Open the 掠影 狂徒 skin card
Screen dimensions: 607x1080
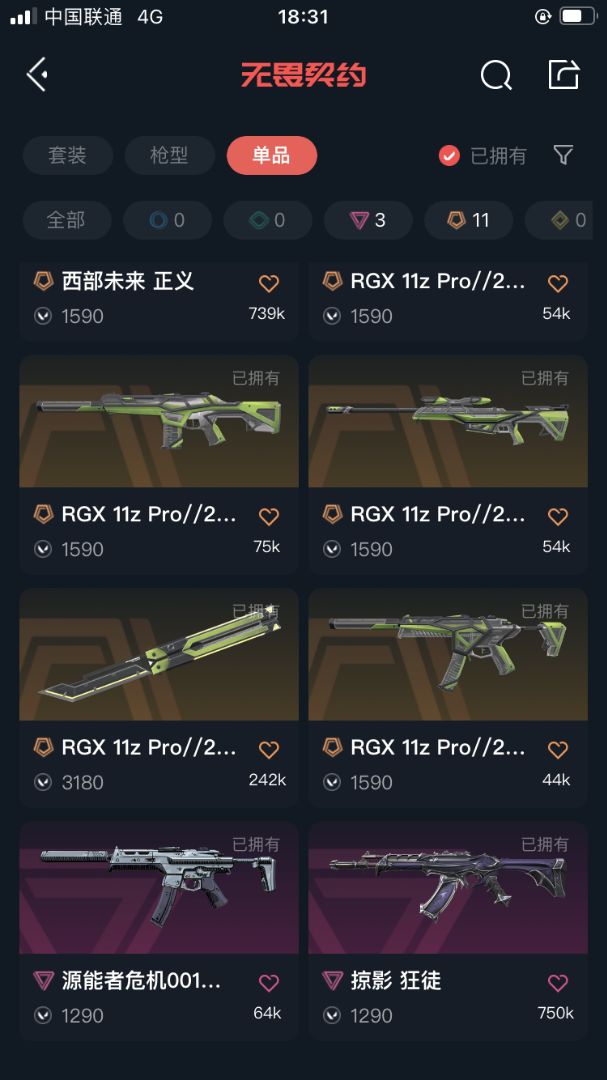tap(447, 888)
